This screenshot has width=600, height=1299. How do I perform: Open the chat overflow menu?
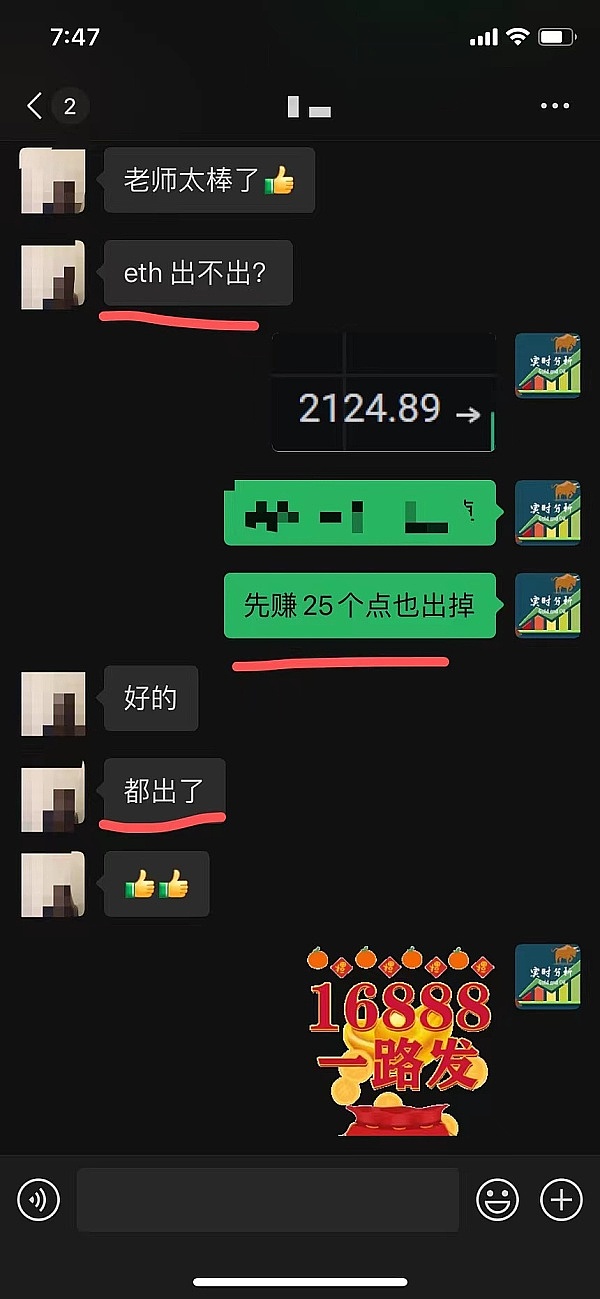[553, 106]
